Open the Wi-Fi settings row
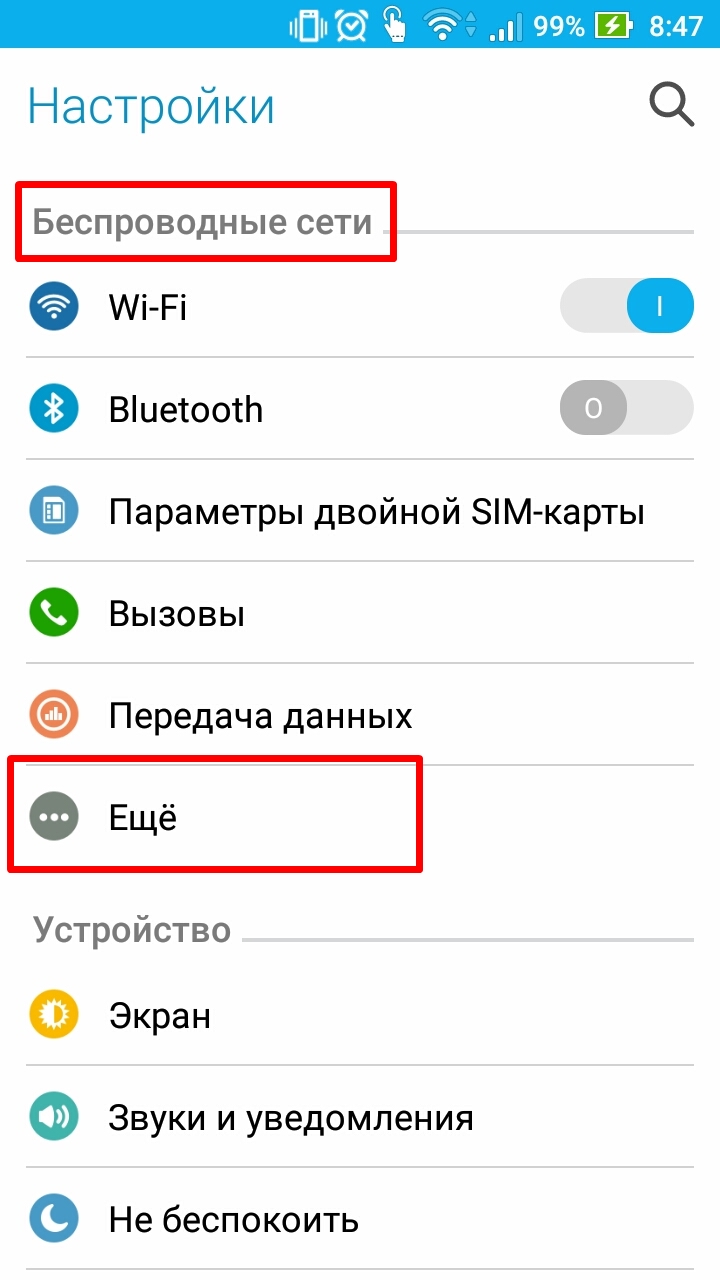 point(360,306)
